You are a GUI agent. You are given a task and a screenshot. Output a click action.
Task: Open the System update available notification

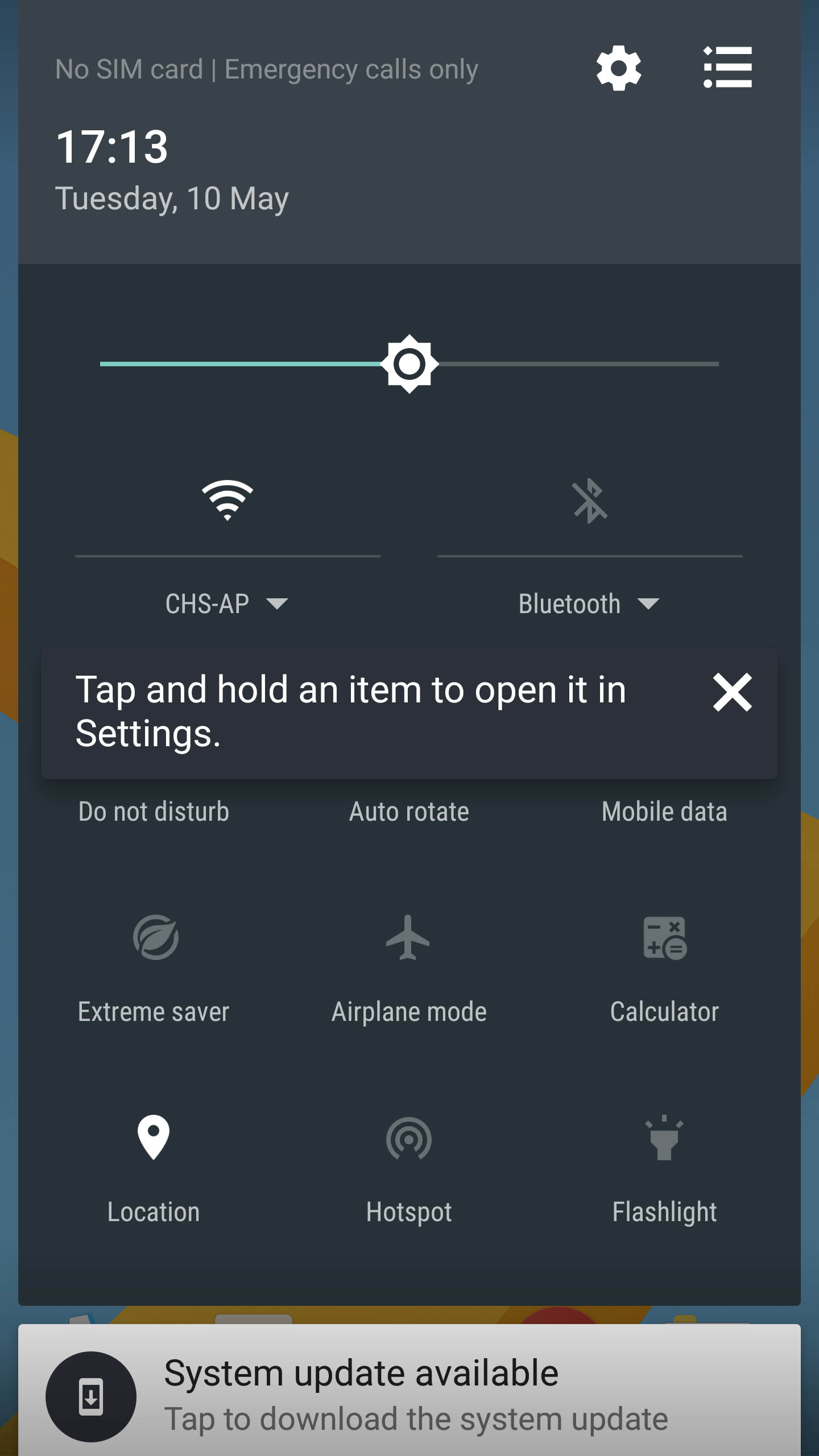[x=409, y=1390]
